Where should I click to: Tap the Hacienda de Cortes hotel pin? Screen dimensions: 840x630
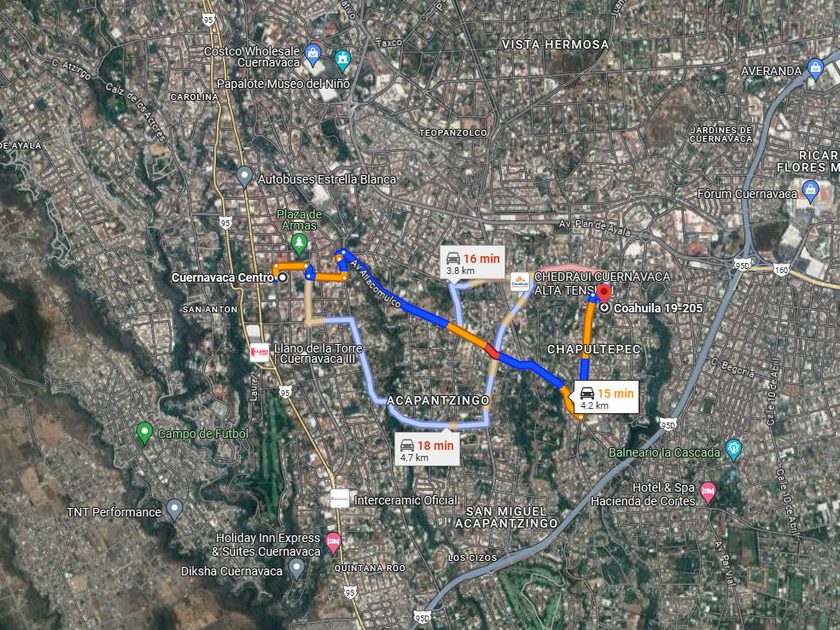[708, 490]
